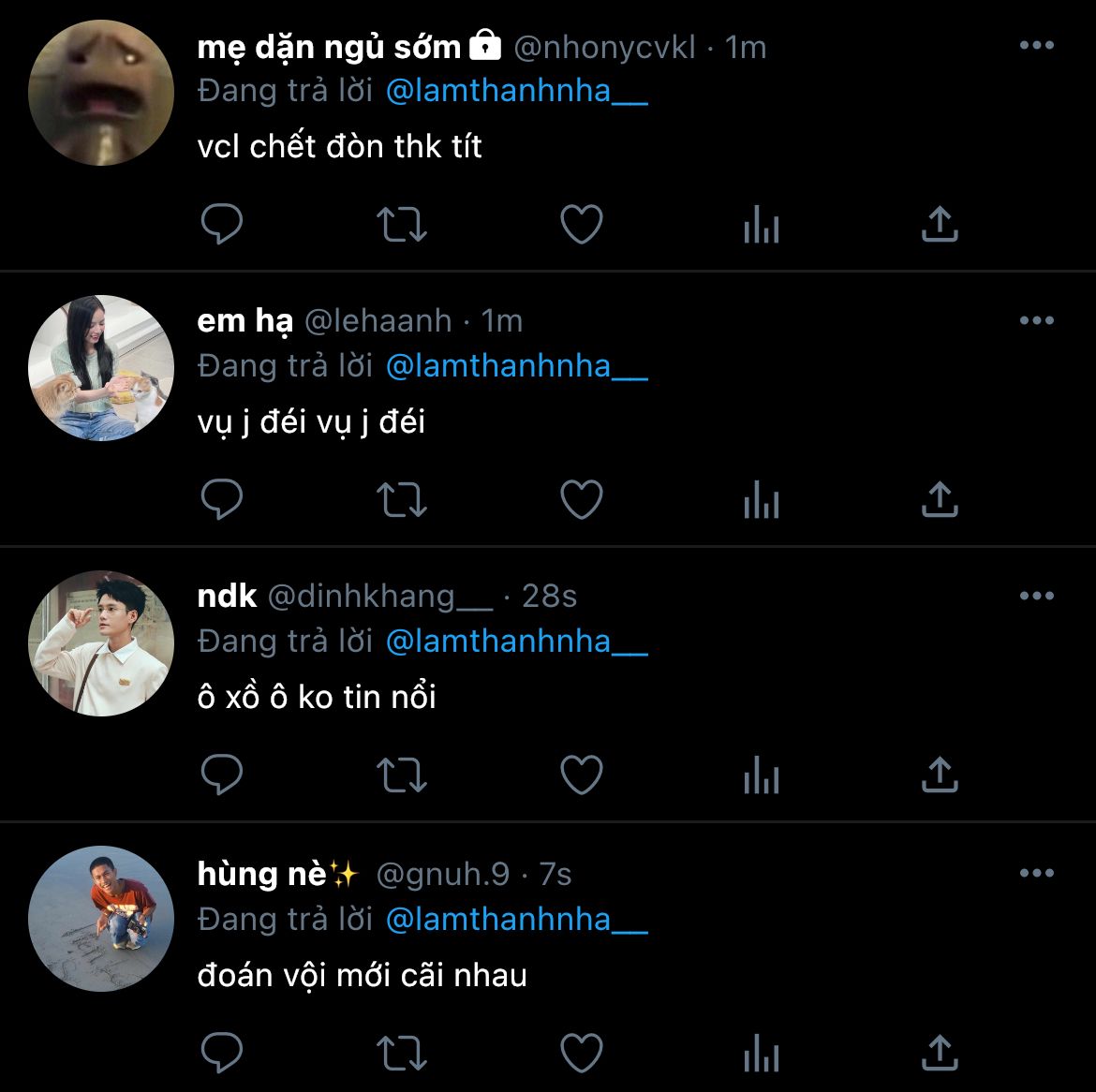
Task: Open @lamthanhnha__ mention in ndk's reply
Action: 516,642
